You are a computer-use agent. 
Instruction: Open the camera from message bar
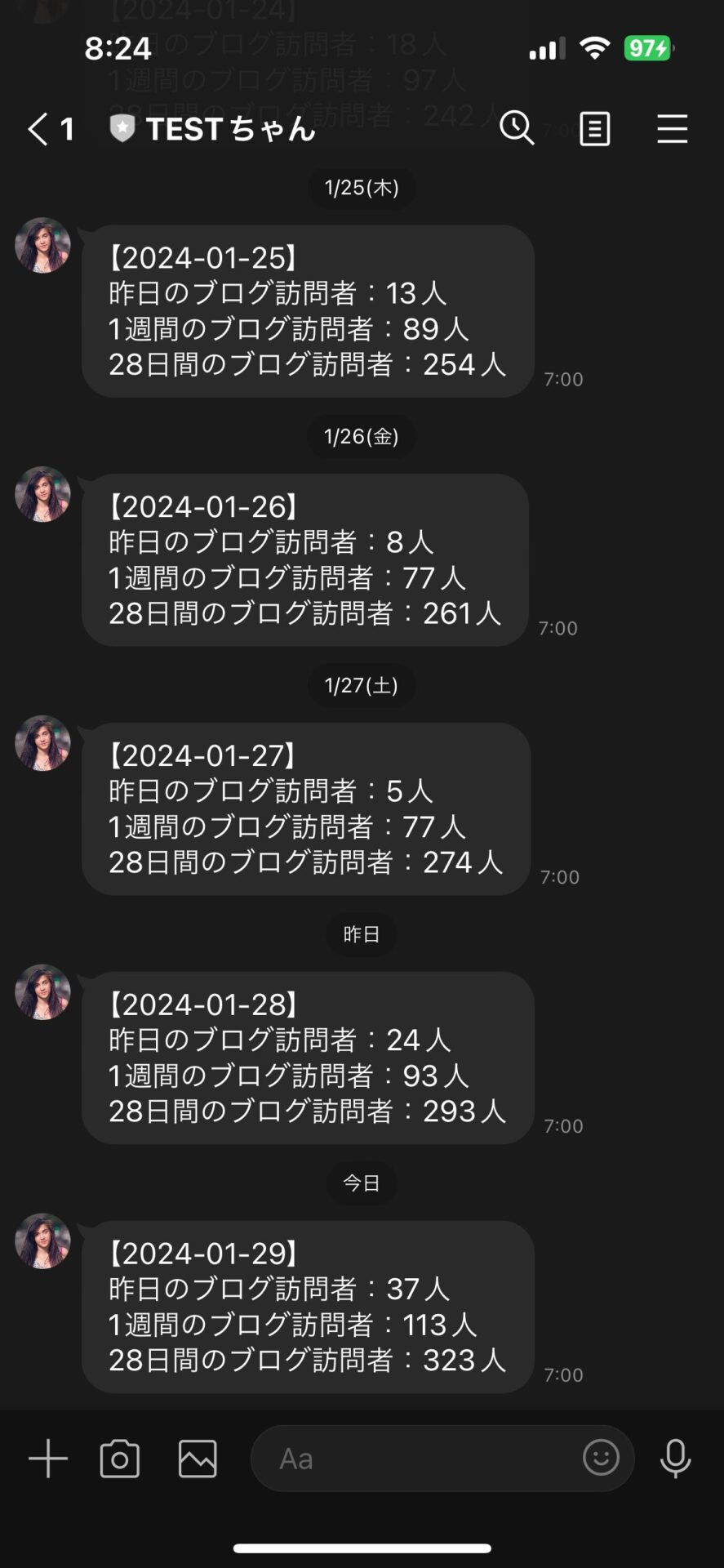point(120,1459)
